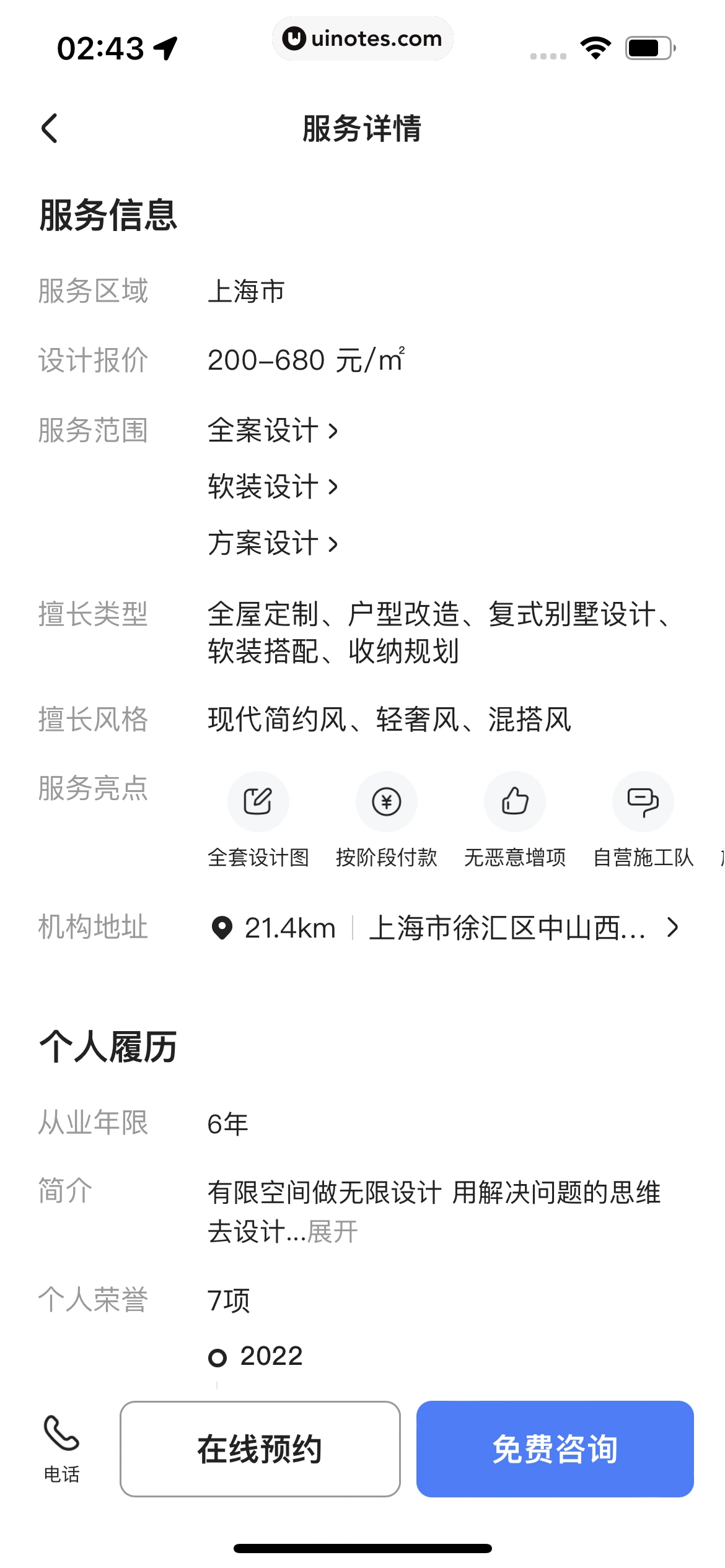Click 展开 to reveal full introduction
This screenshot has height=1568, width=725.
(x=332, y=1231)
